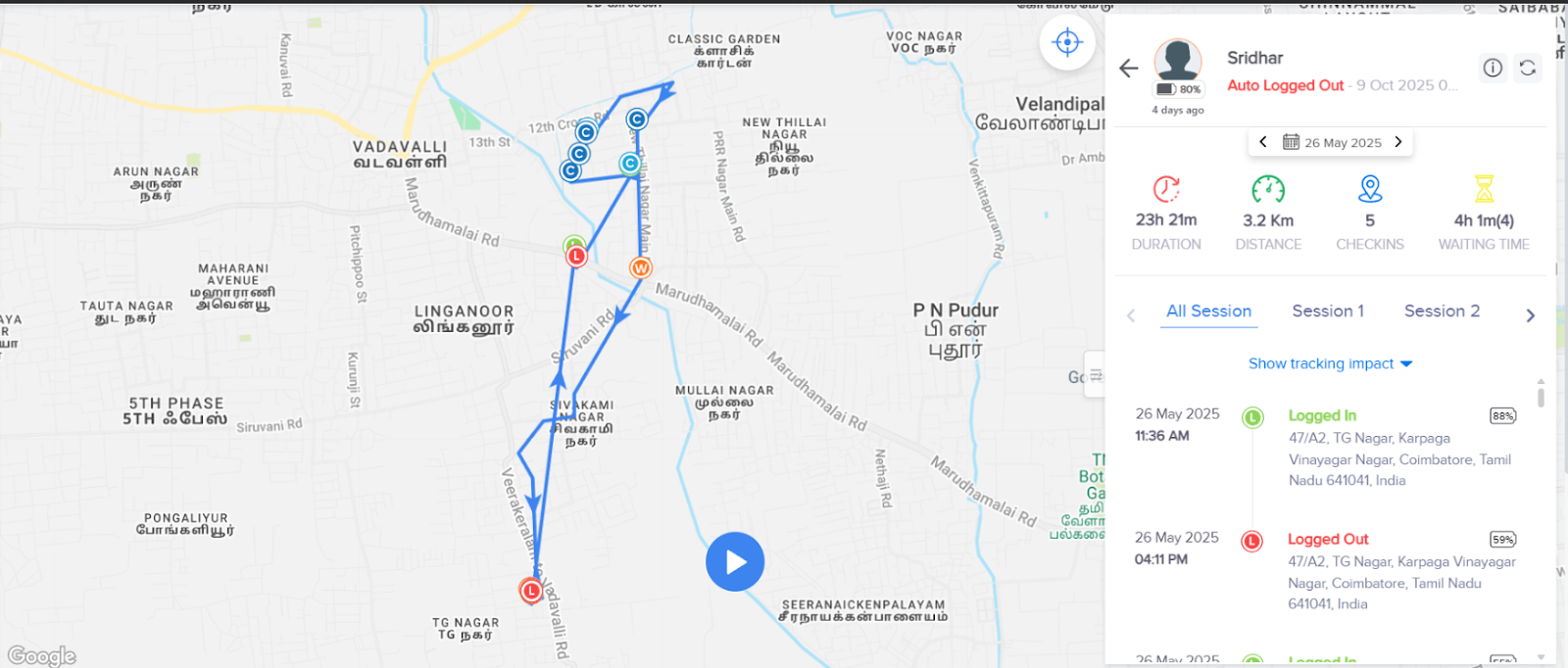Go to the next date
This screenshot has width=1568, height=668.
click(x=1398, y=142)
